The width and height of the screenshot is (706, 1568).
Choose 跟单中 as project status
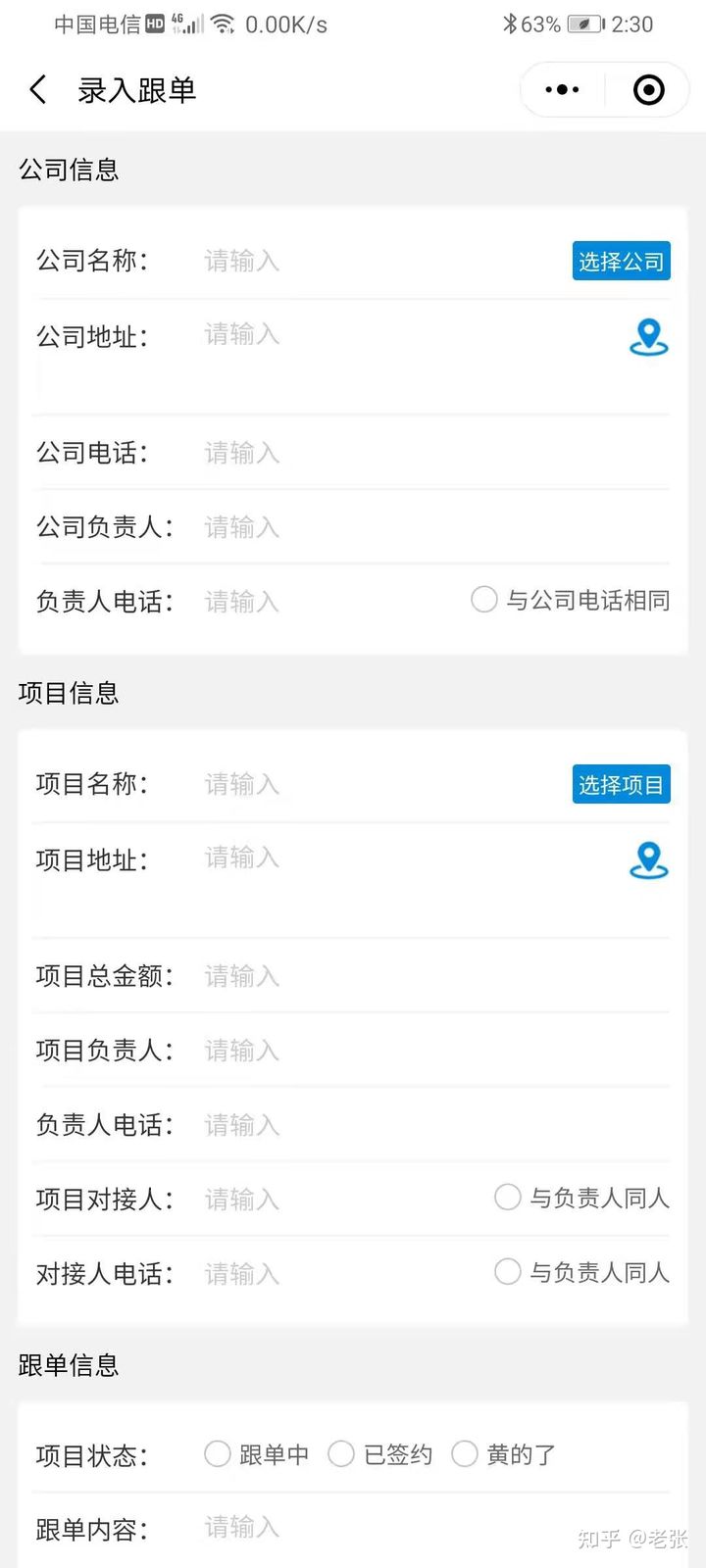(218, 1454)
